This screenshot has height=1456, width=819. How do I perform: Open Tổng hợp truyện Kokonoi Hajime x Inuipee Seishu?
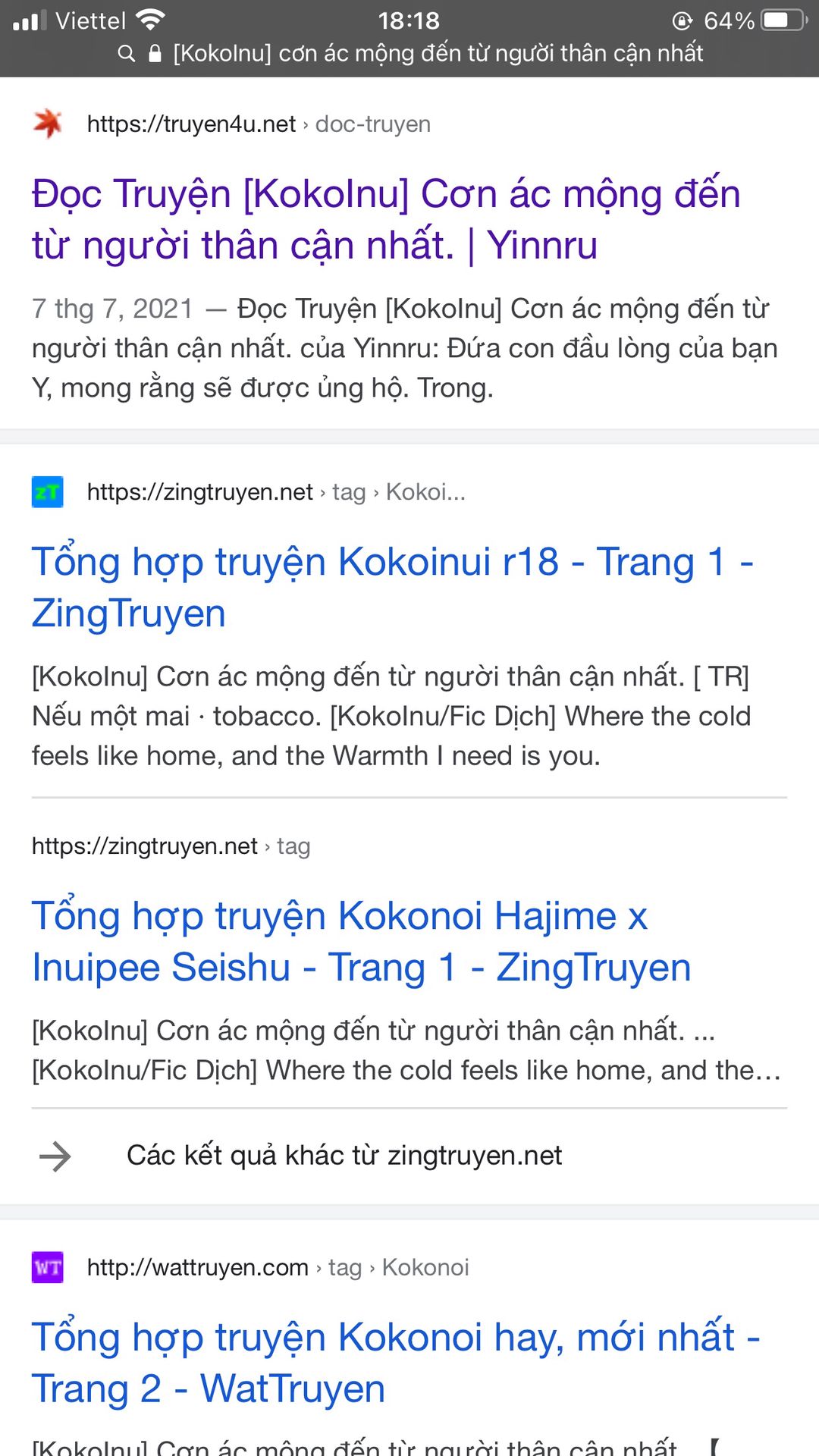(361, 941)
